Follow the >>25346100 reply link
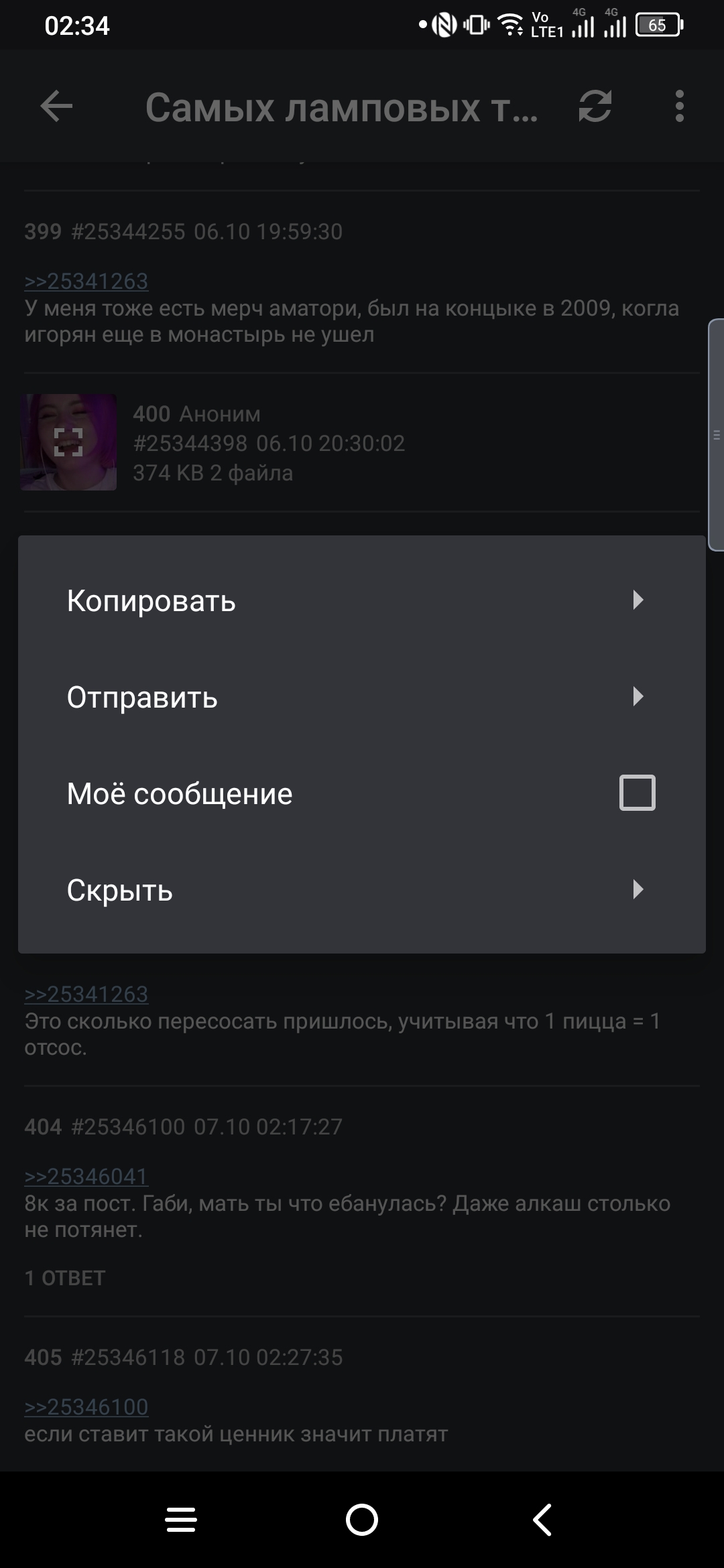Viewport: 724px width, 1568px height. tap(86, 1407)
